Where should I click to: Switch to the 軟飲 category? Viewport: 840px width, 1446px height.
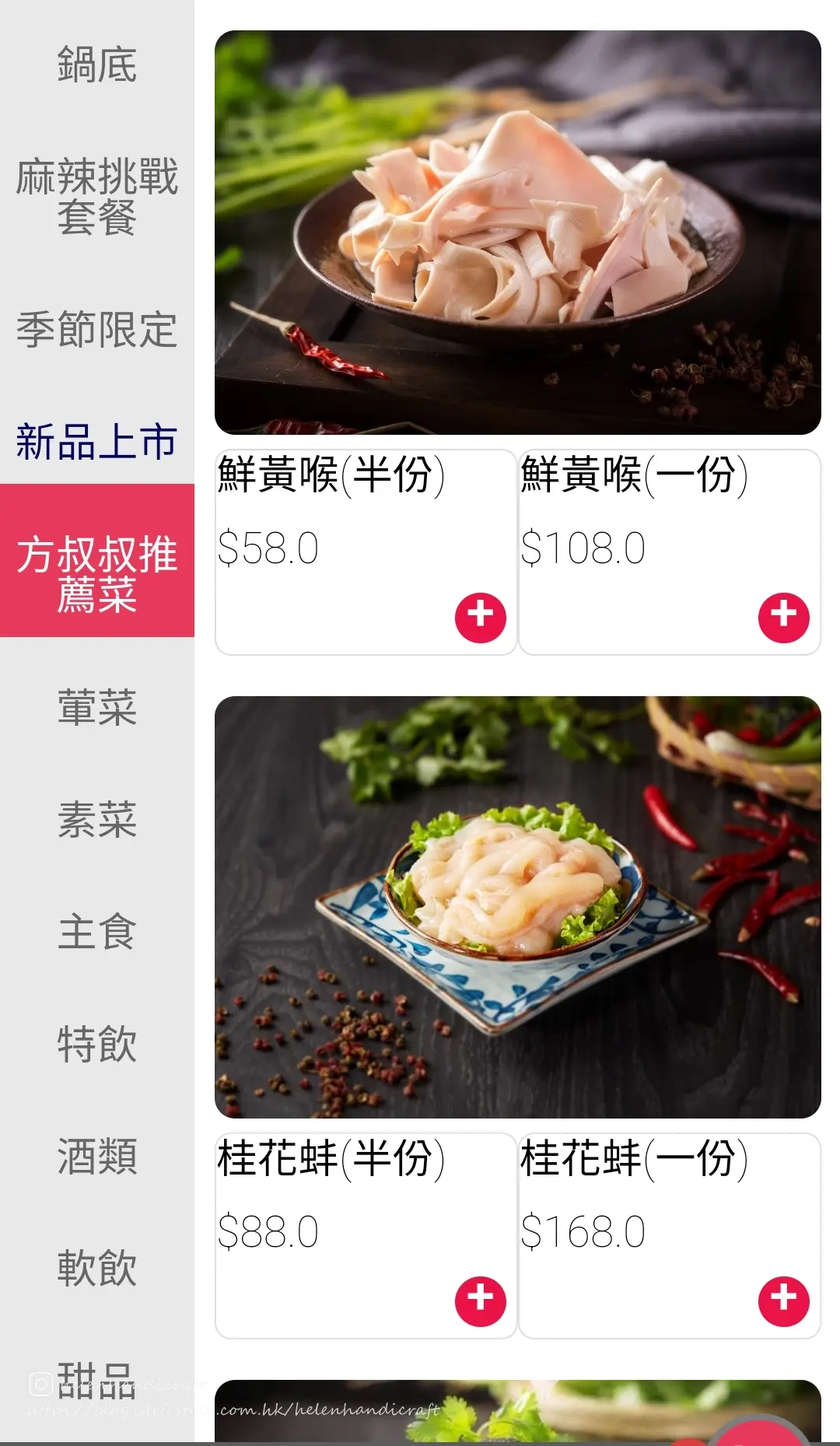(x=96, y=1269)
